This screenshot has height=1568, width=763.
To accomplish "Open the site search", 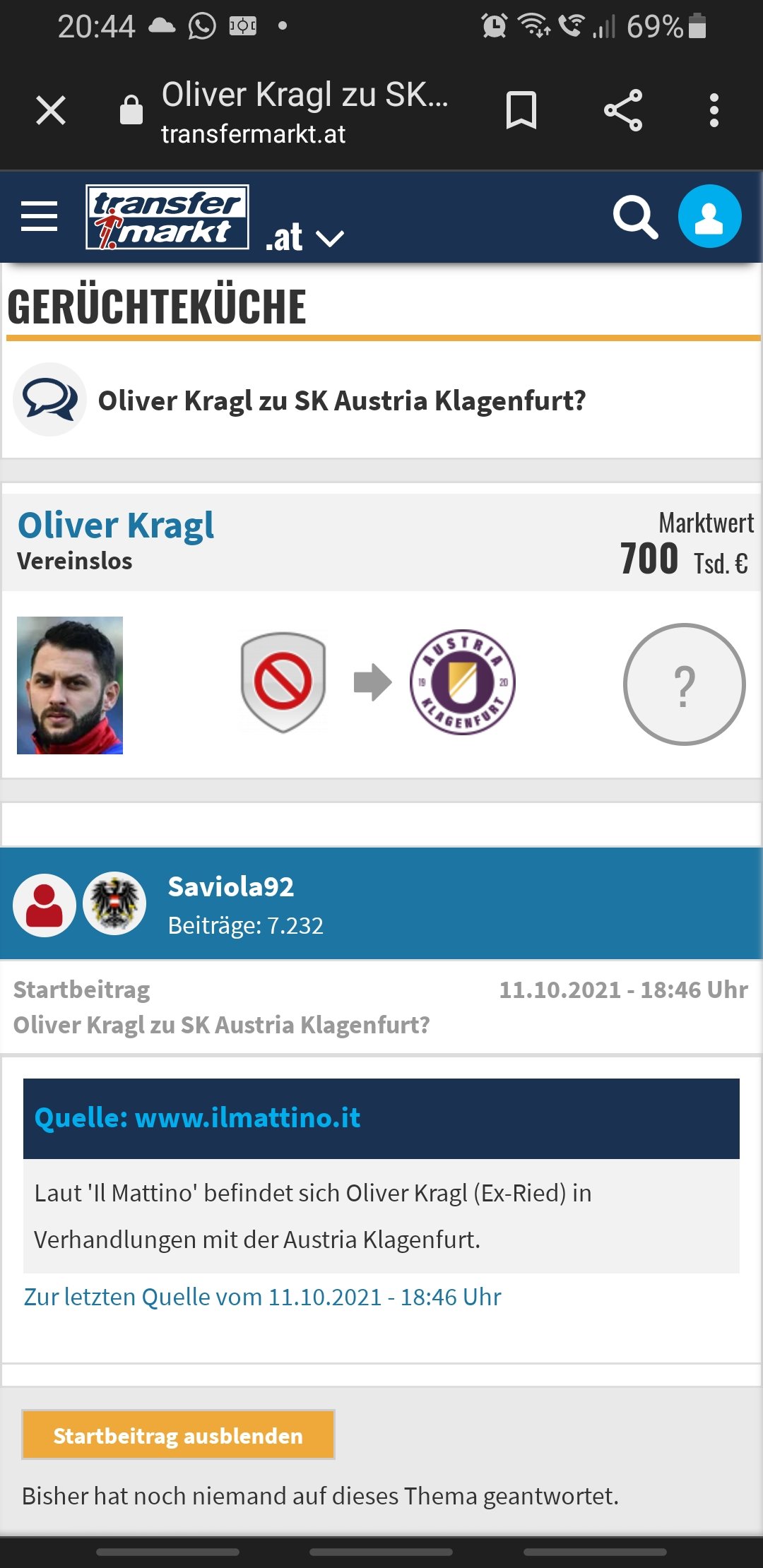I will [x=635, y=217].
